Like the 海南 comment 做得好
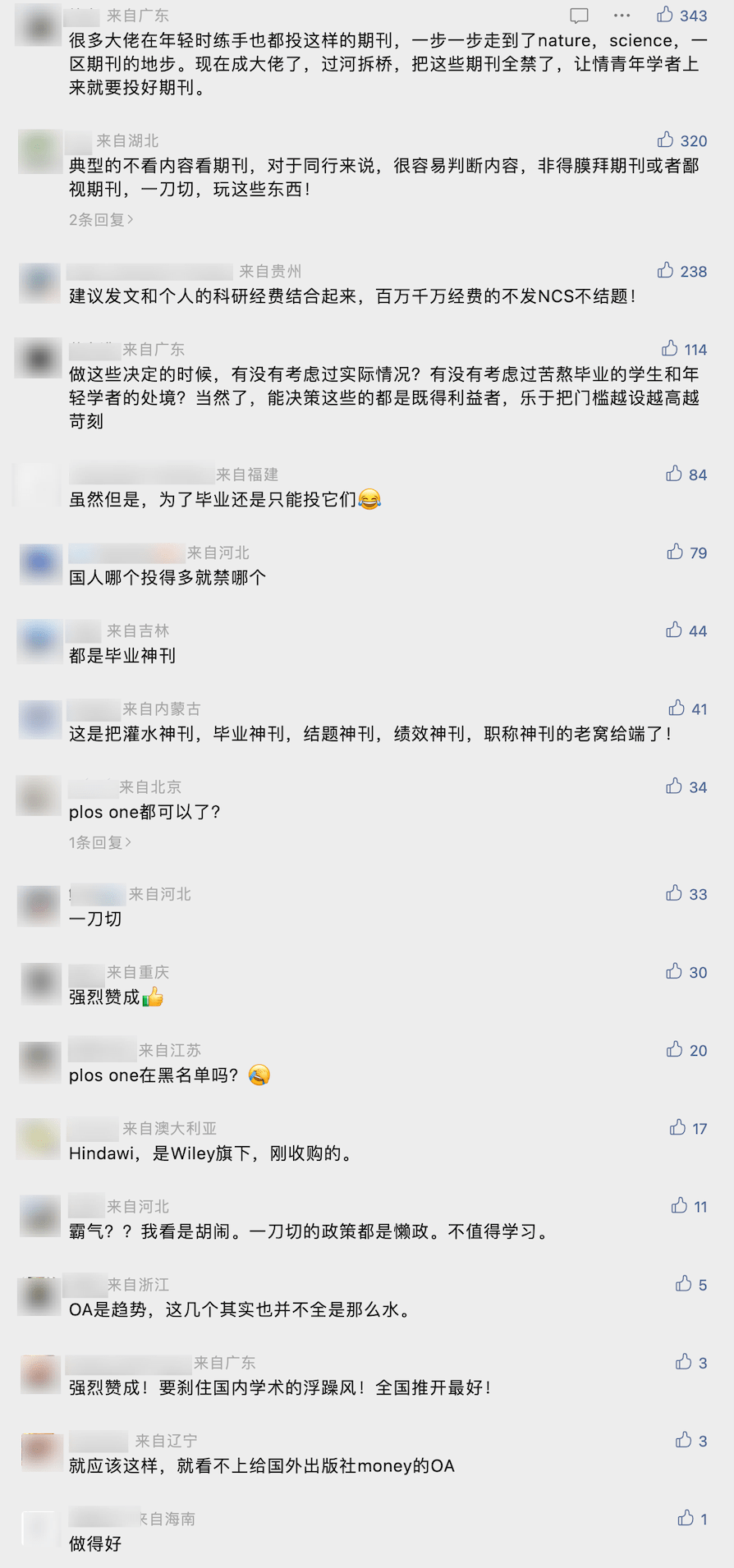 click(x=686, y=1518)
